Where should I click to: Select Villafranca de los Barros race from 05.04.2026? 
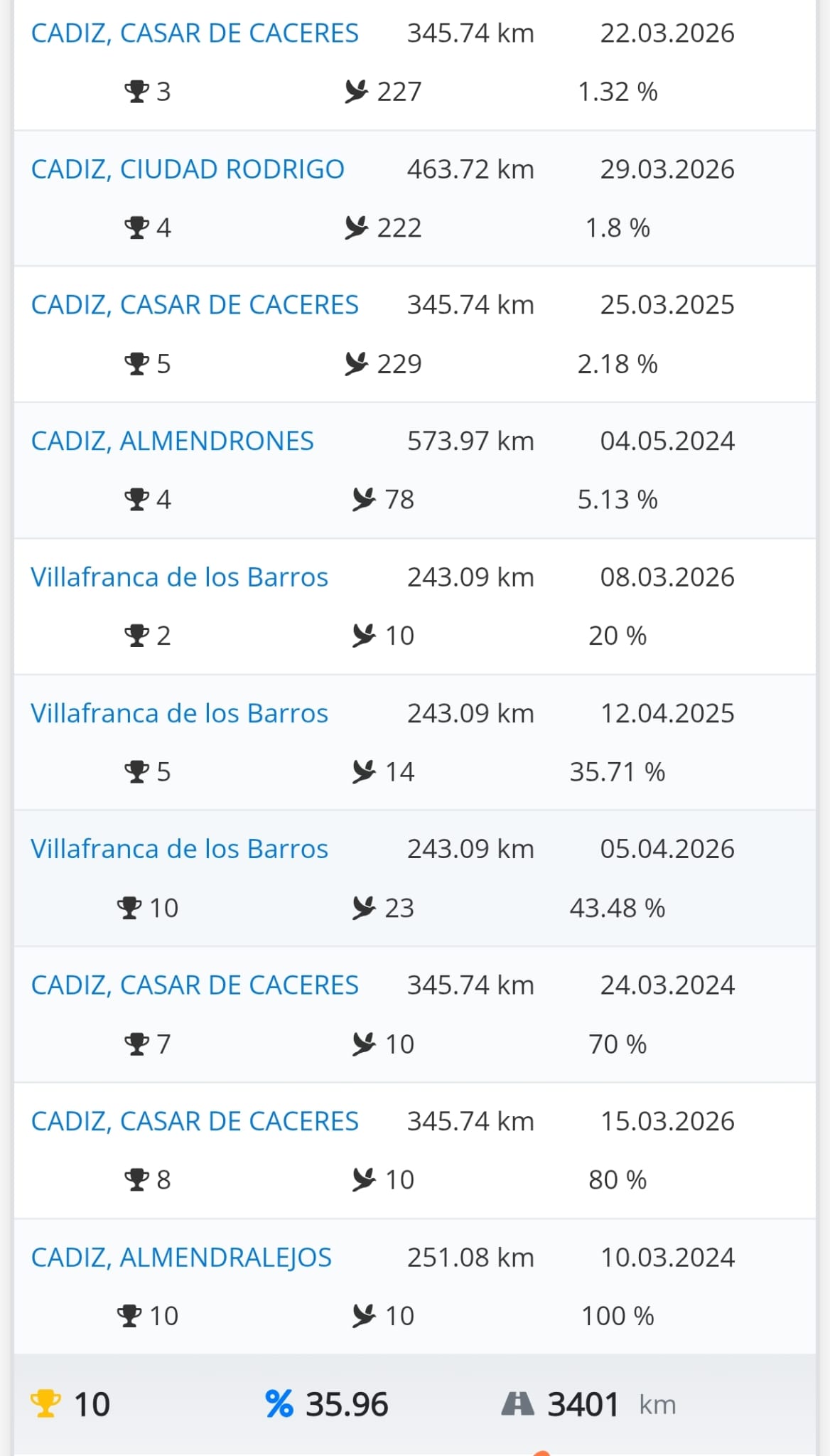pyautogui.click(x=179, y=849)
